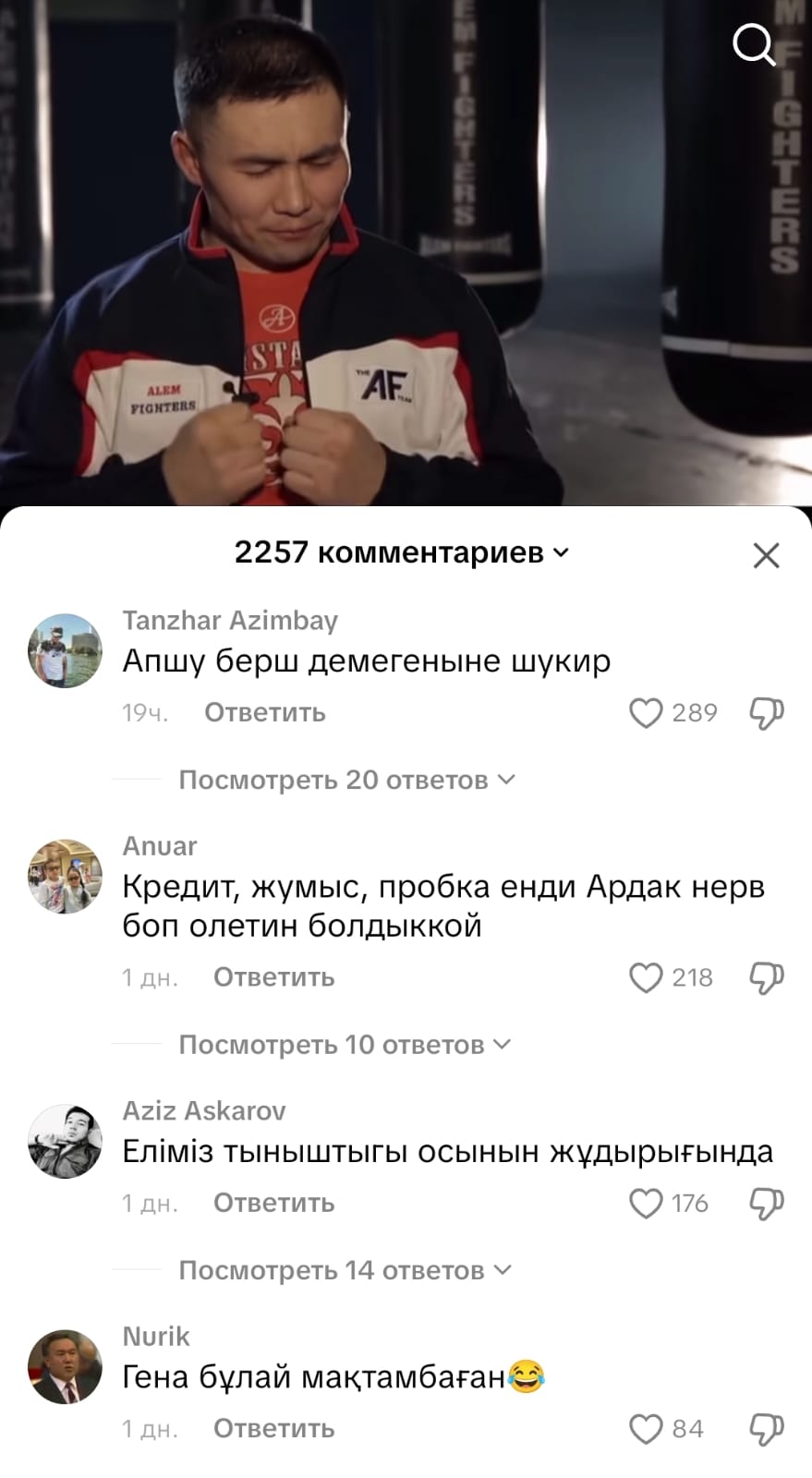Open the 2257 комментариев sort dropdown
This screenshot has width=812, height=1478.
tap(402, 553)
